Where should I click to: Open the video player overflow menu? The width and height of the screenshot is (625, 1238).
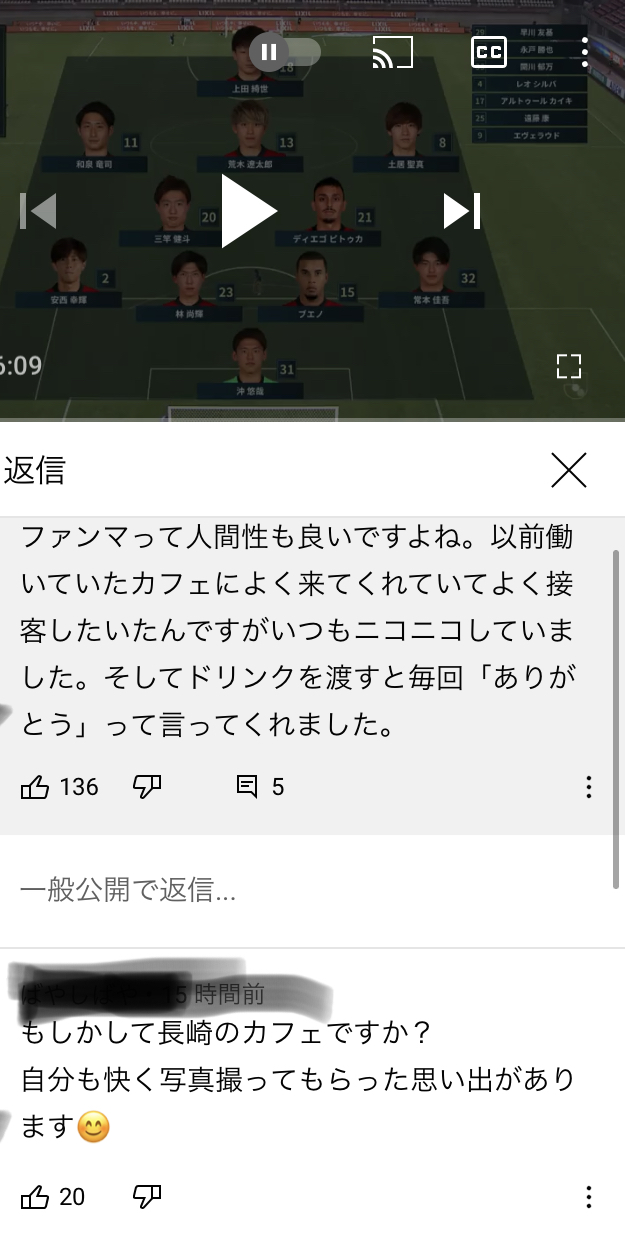click(585, 52)
